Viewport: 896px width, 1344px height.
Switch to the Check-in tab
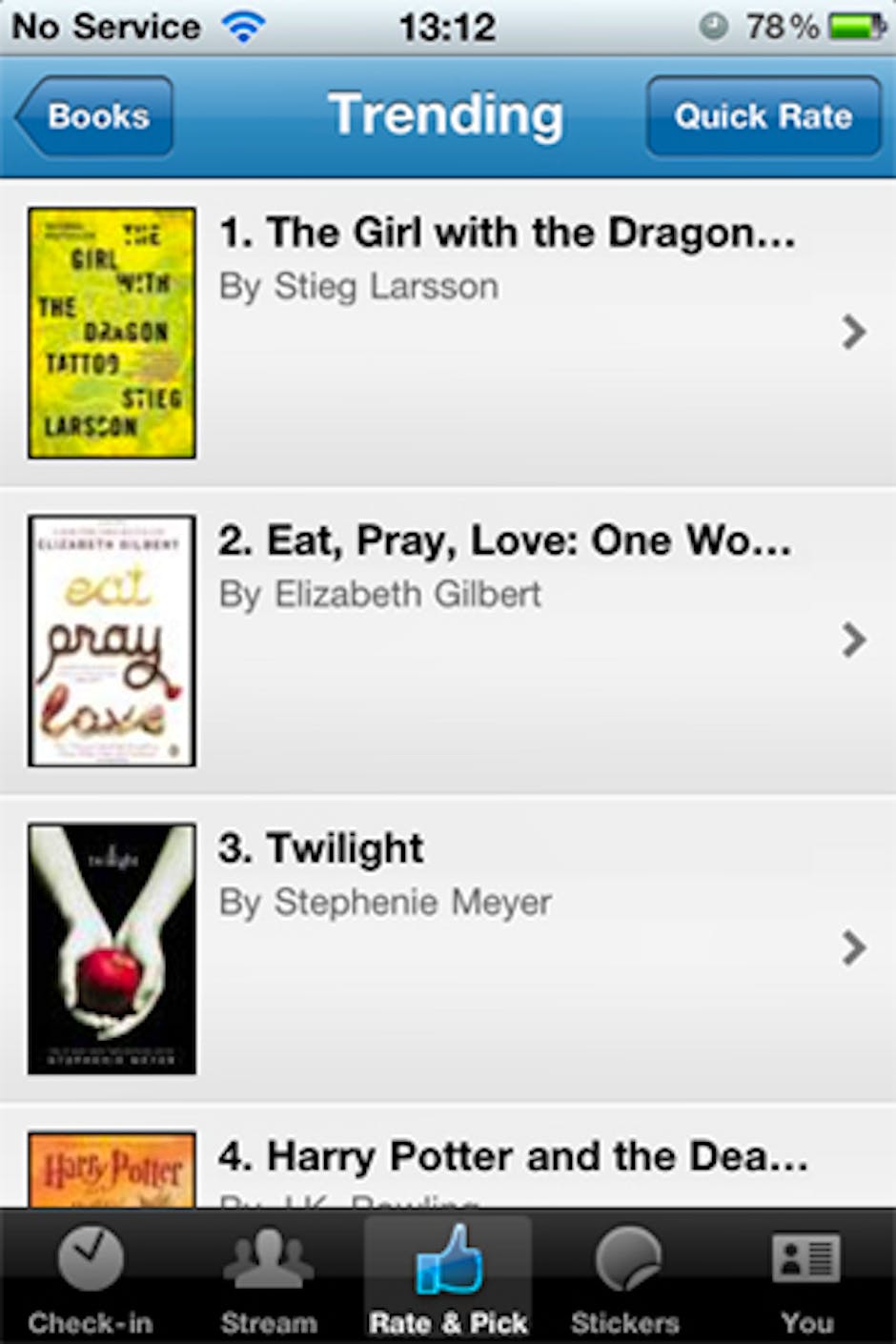click(x=91, y=1277)
